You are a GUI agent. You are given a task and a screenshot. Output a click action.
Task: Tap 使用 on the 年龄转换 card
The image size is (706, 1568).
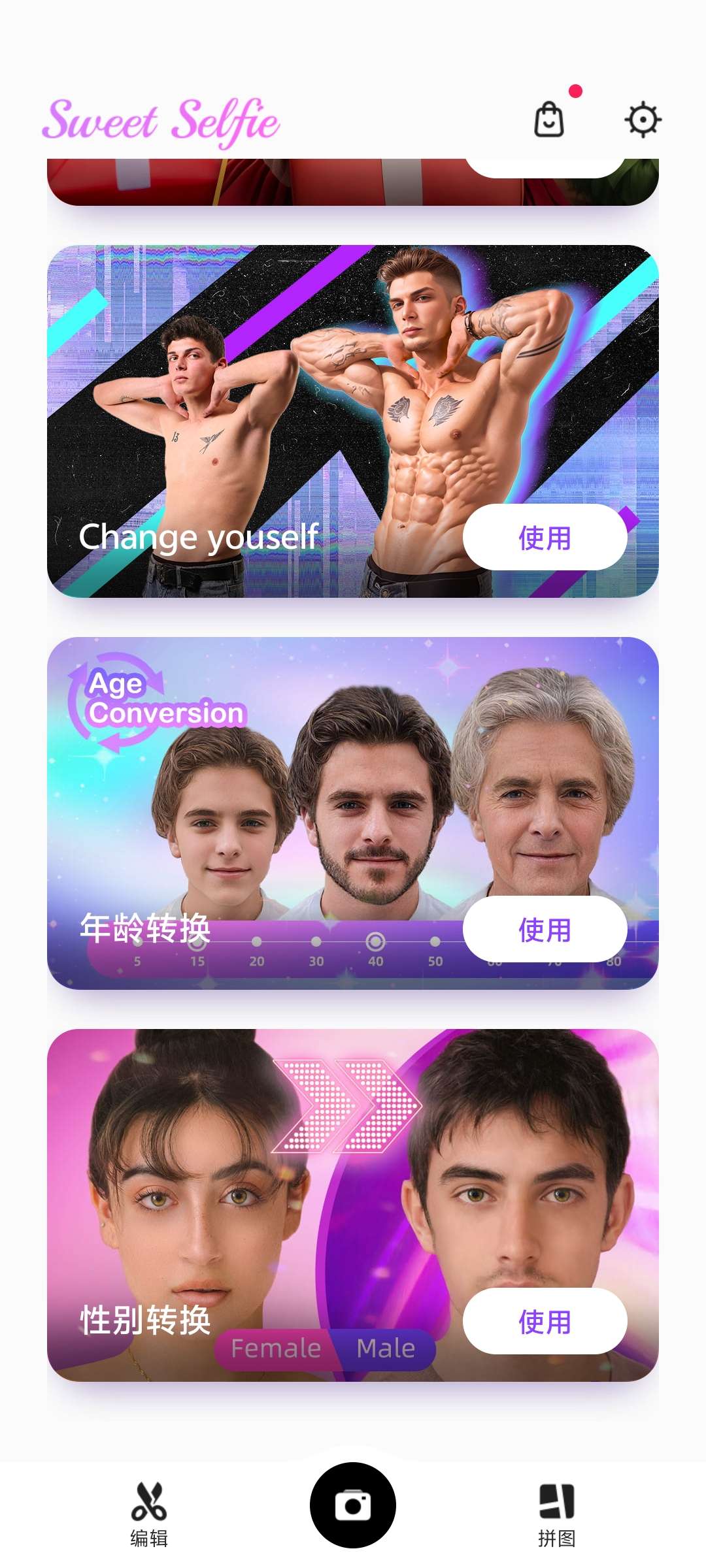pos(545,929)
